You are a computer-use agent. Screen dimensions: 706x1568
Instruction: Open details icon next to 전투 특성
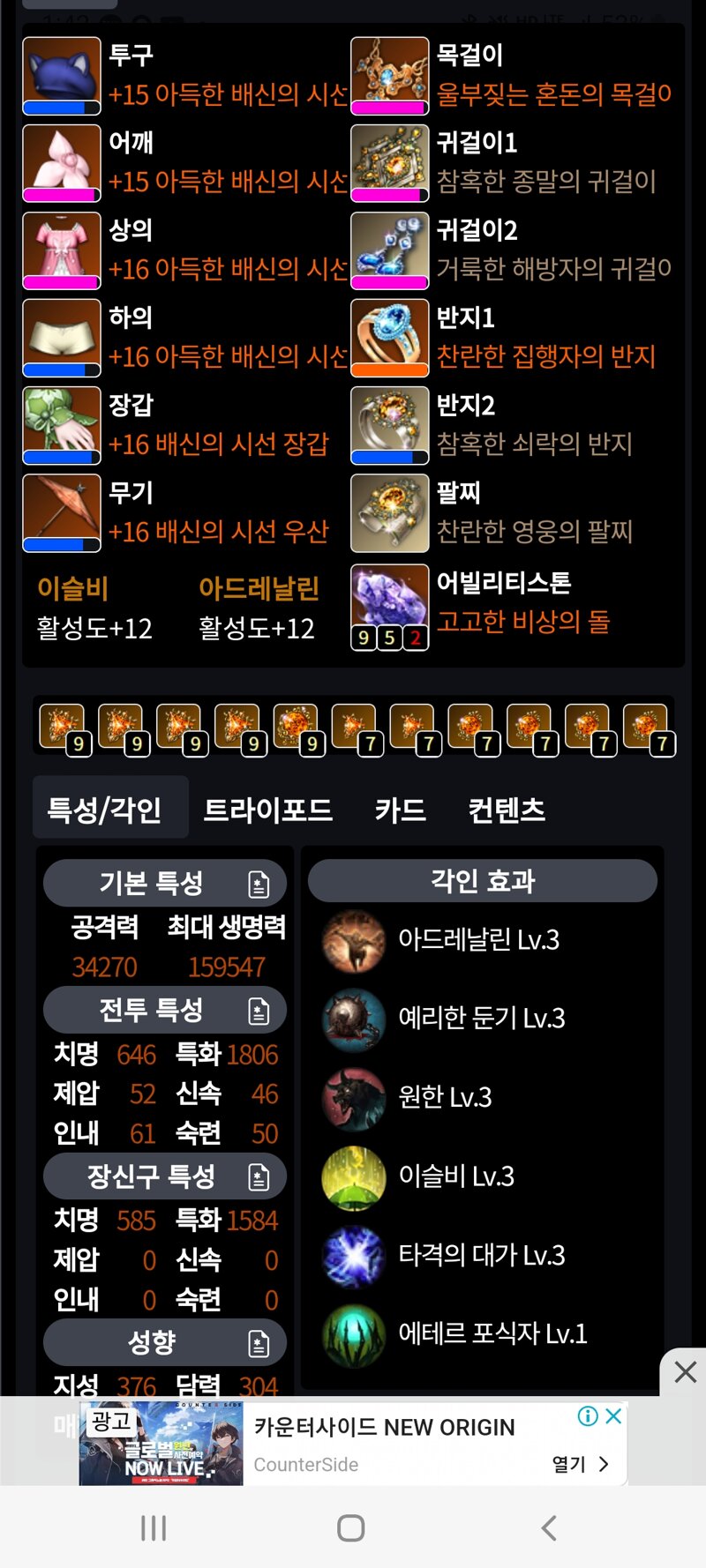pos(259,1011)
